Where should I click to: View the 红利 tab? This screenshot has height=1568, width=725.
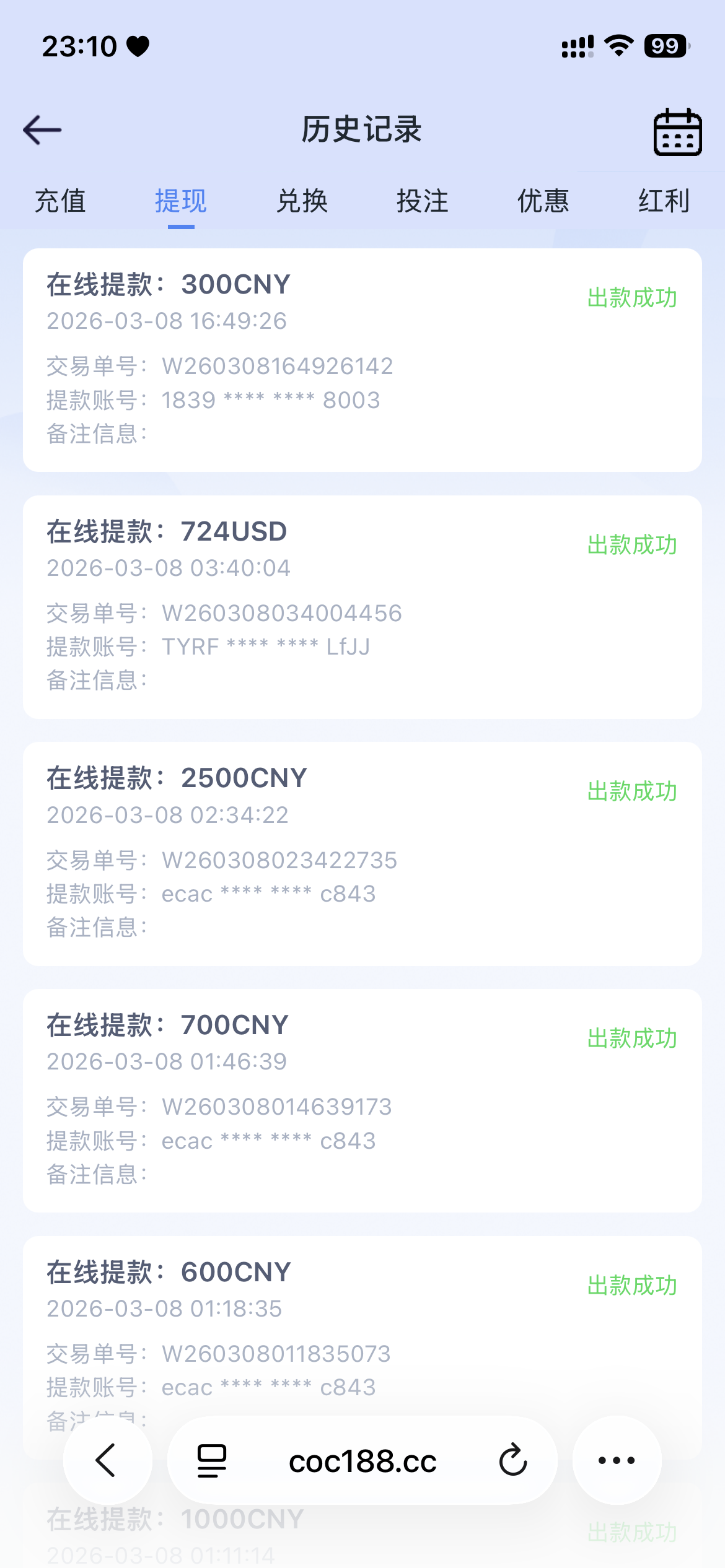(x=664, y=201)
